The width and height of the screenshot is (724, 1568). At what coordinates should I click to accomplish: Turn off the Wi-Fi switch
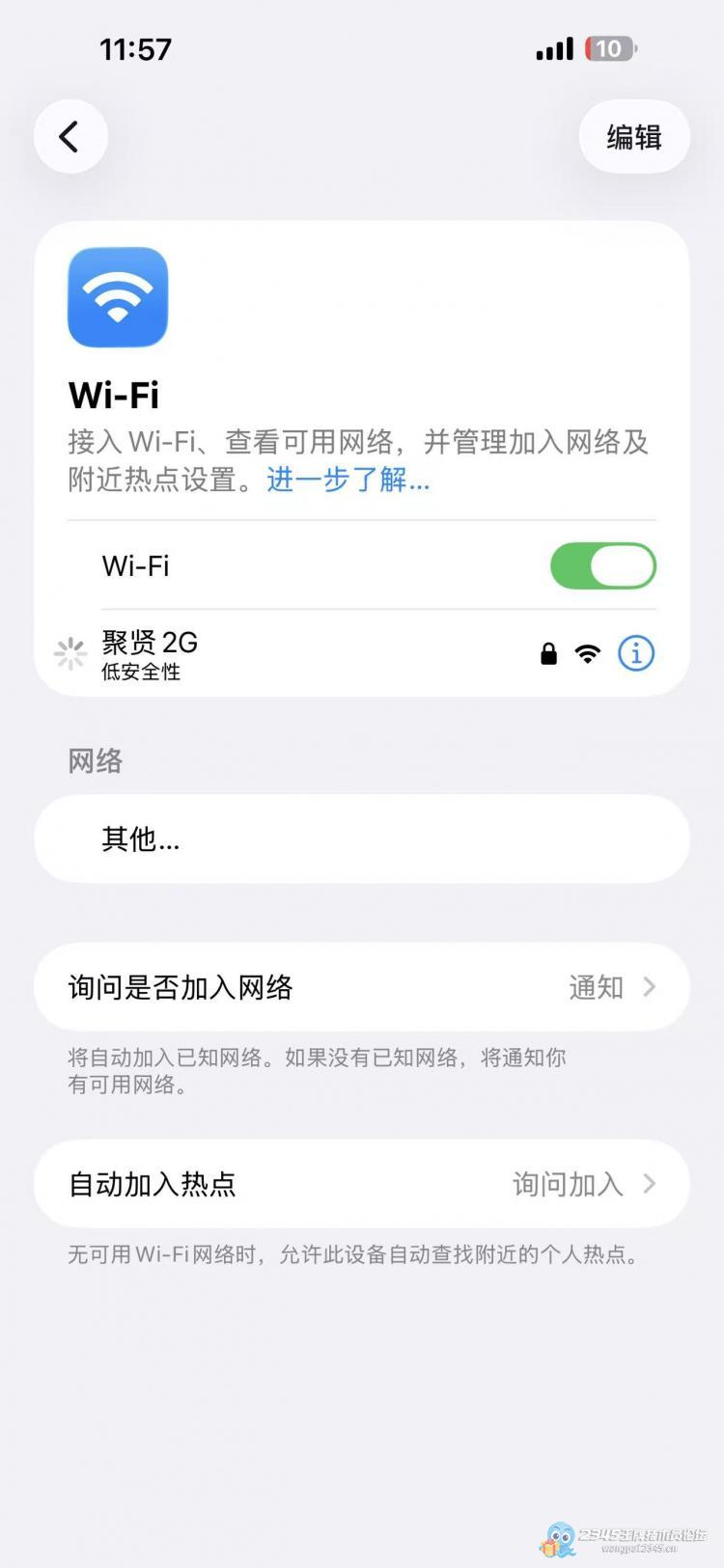pos(602,566)
